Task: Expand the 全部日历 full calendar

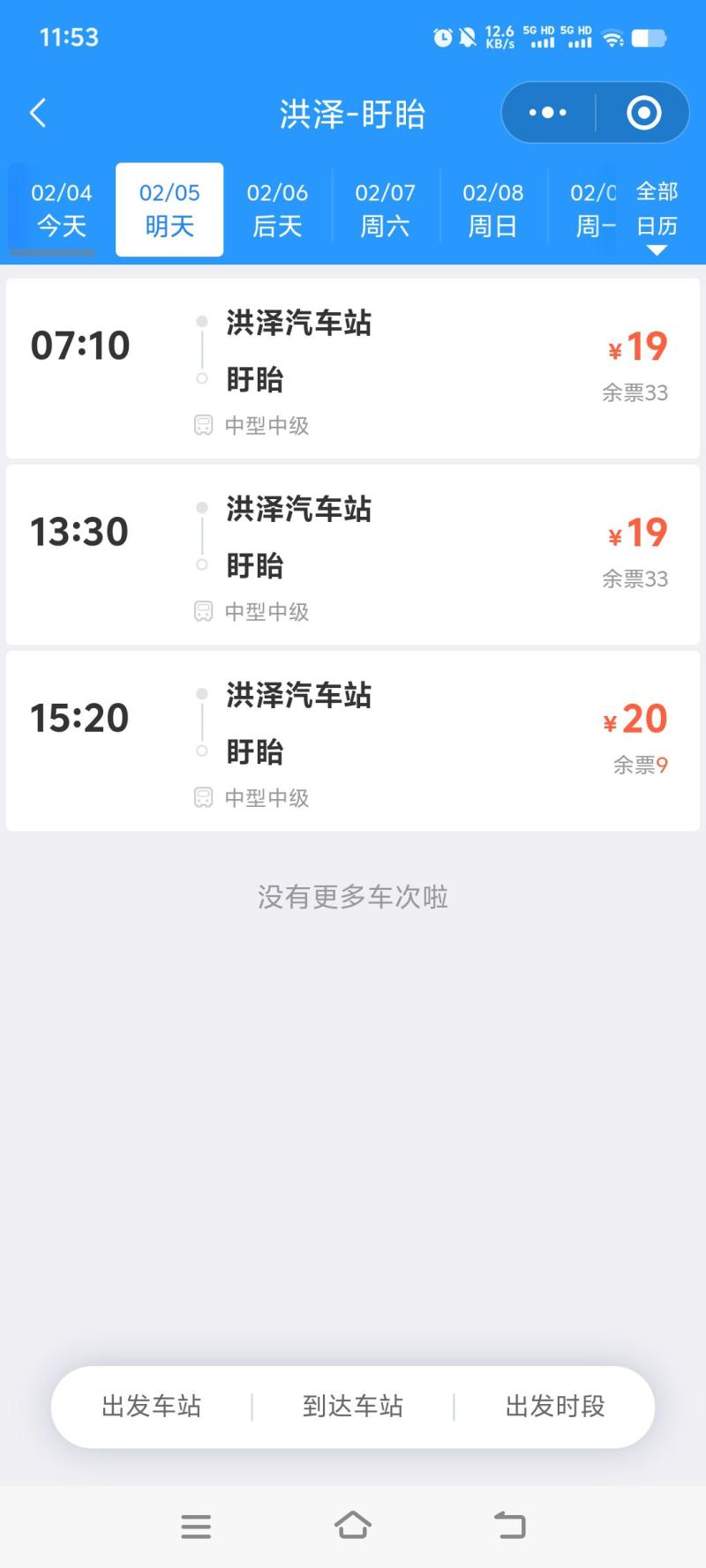Action: (657, 214)
